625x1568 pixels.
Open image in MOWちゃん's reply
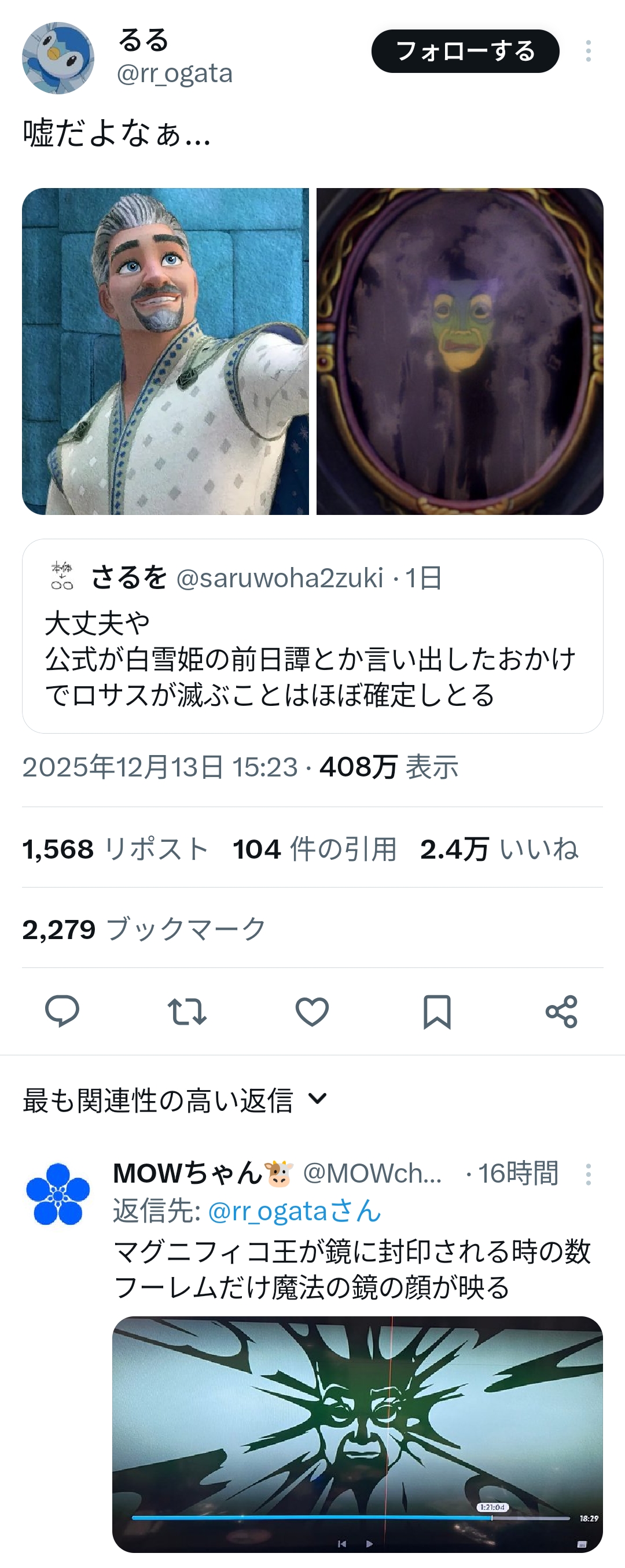(357, 1434)
